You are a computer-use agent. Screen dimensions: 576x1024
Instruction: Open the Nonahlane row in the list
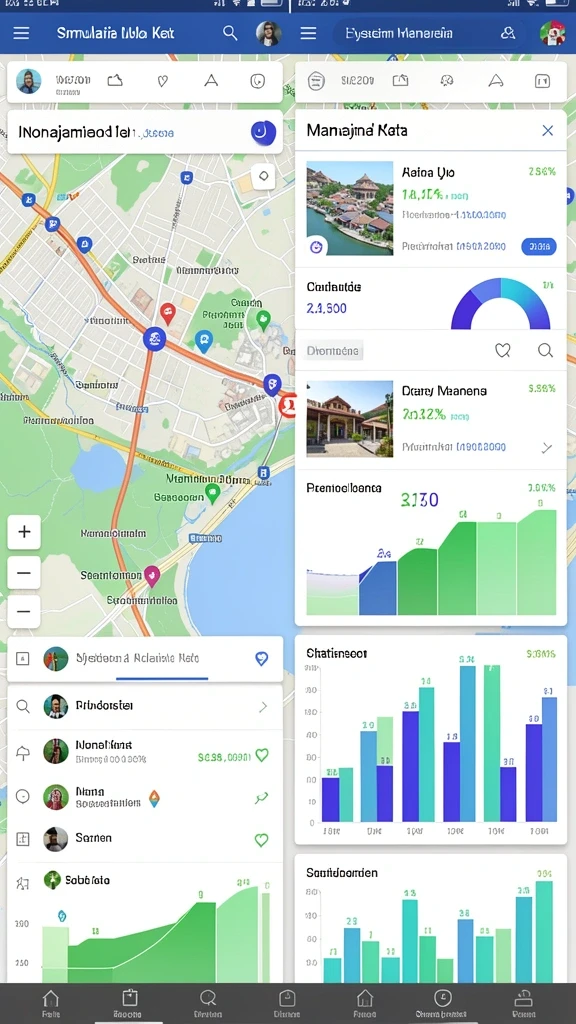click(145, 752)
